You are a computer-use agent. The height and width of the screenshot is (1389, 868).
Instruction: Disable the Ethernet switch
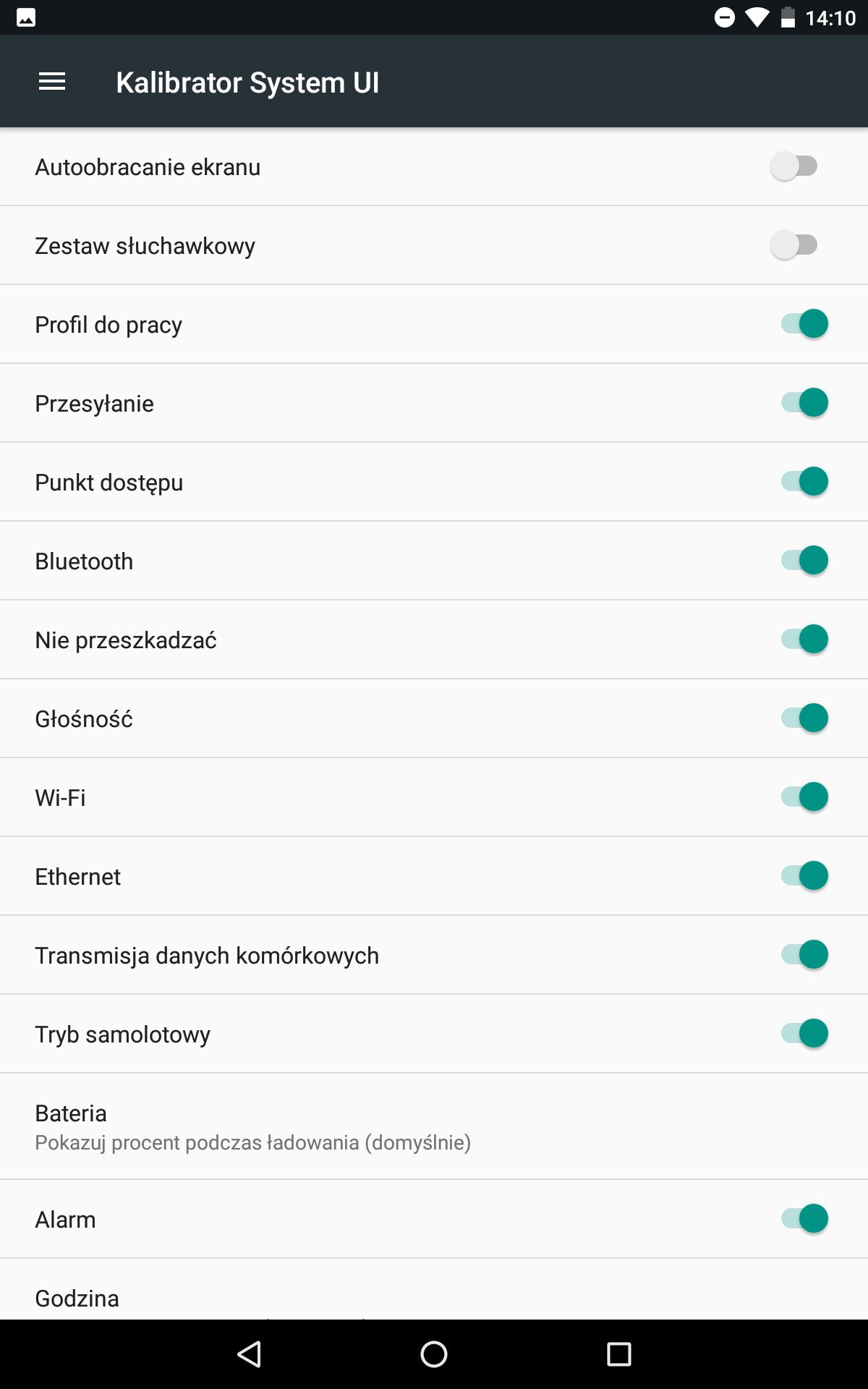[804, 876]
